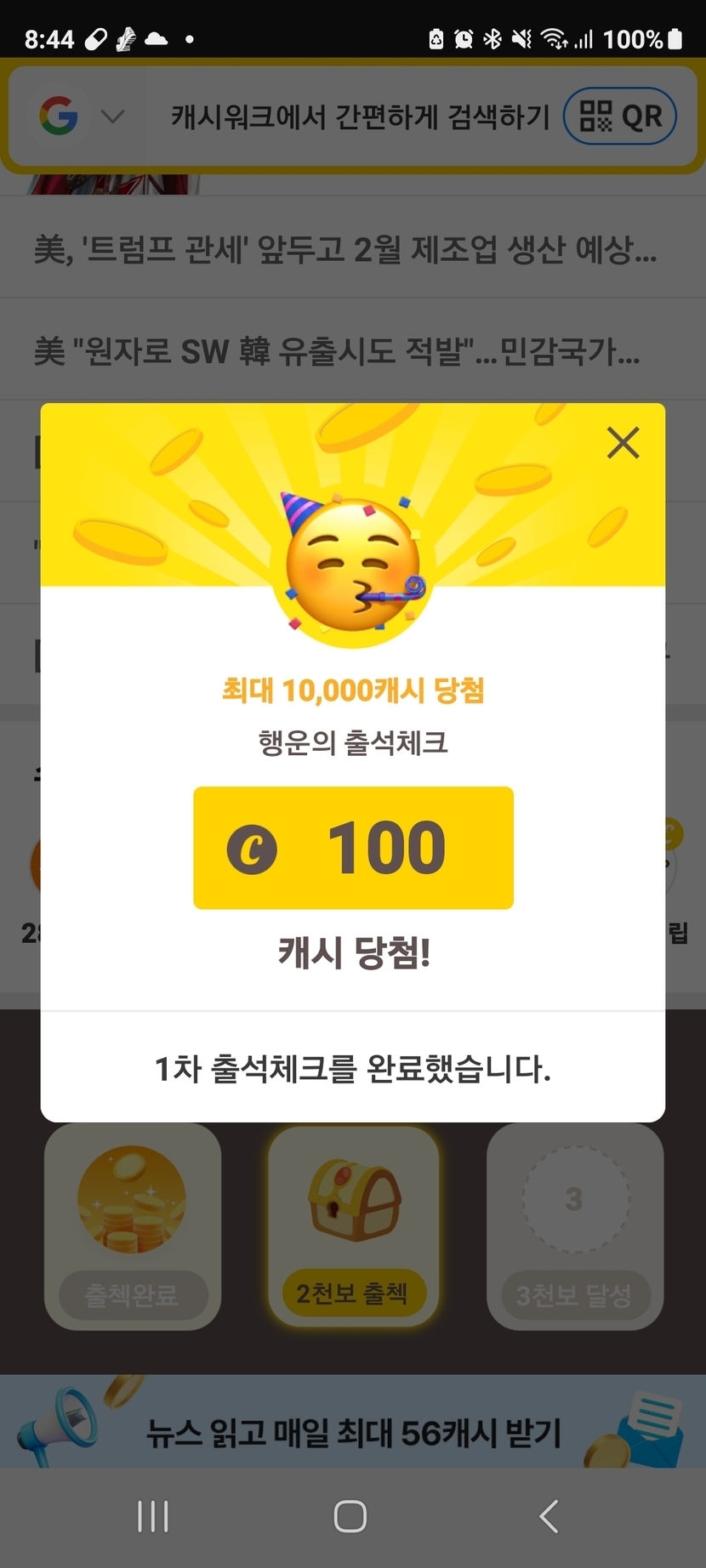Close the lucky attendance check popup
Viewport: 706px width, 1568px height.
tap(623, 443)
